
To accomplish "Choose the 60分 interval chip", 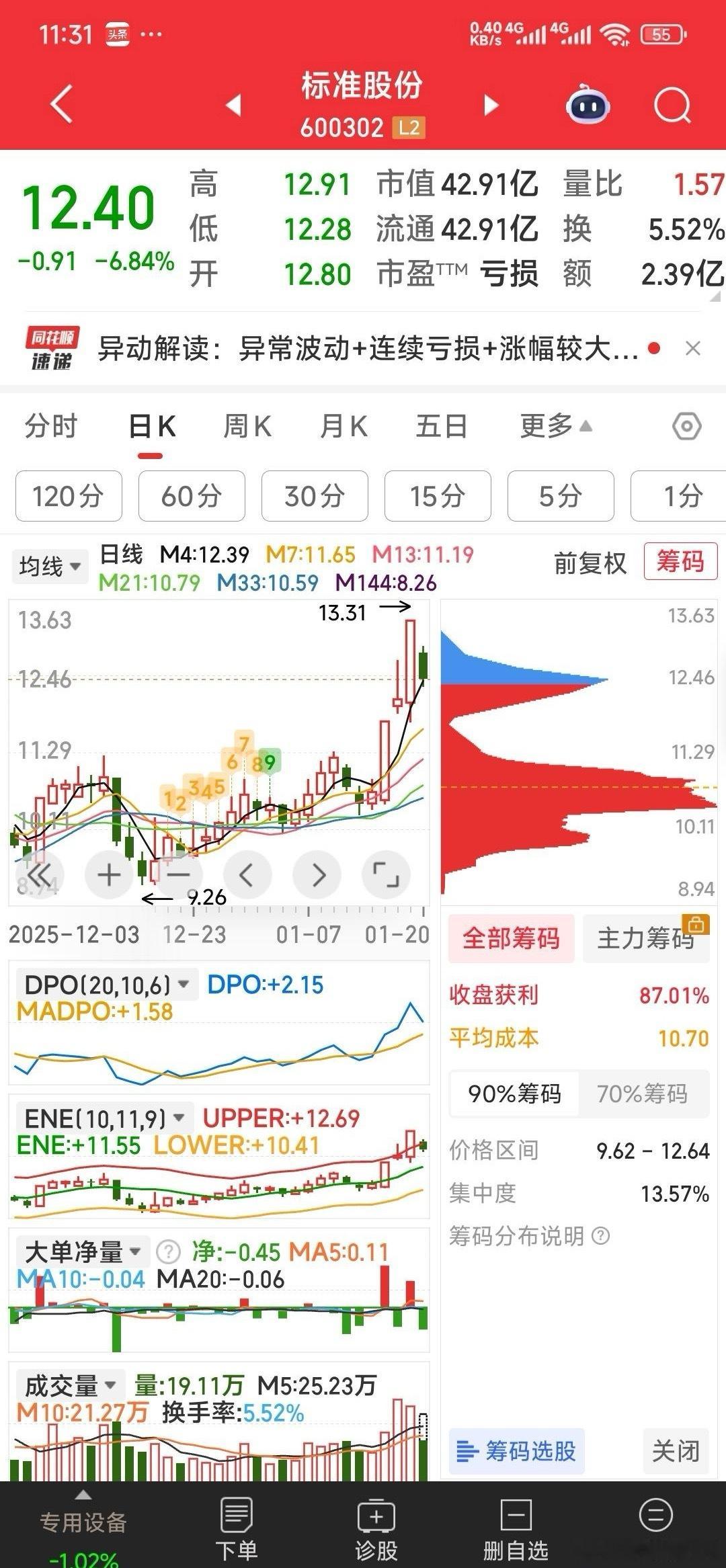I will [x=192, y=496].
